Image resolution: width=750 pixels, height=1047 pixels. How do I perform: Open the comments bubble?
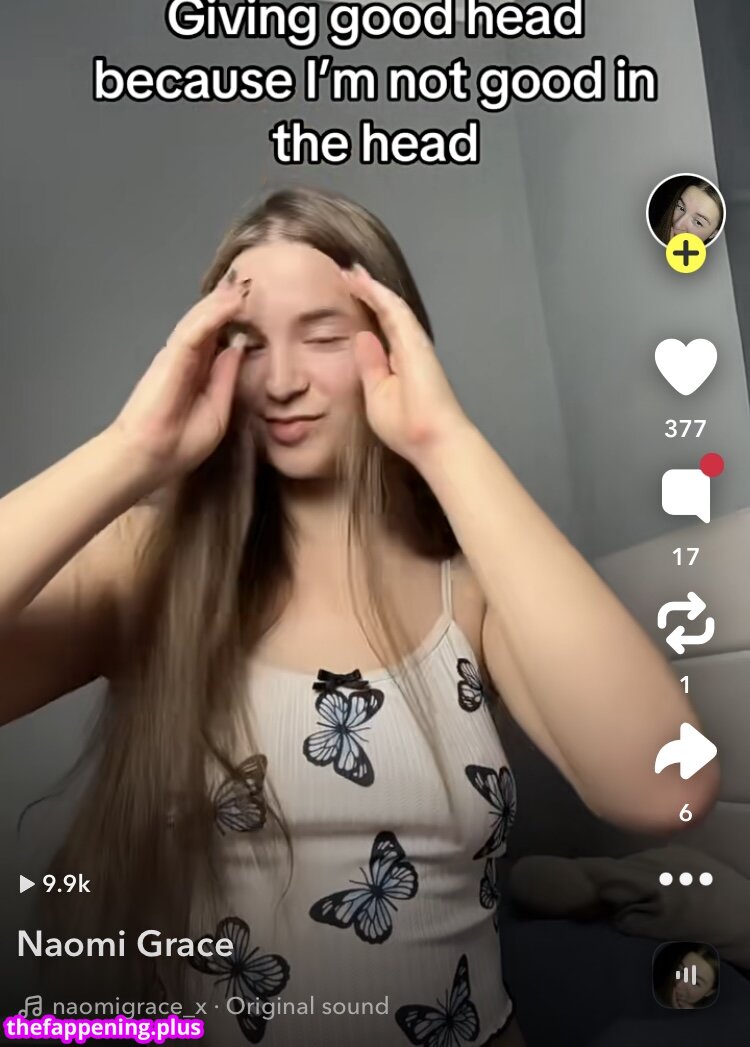[686, 496]
